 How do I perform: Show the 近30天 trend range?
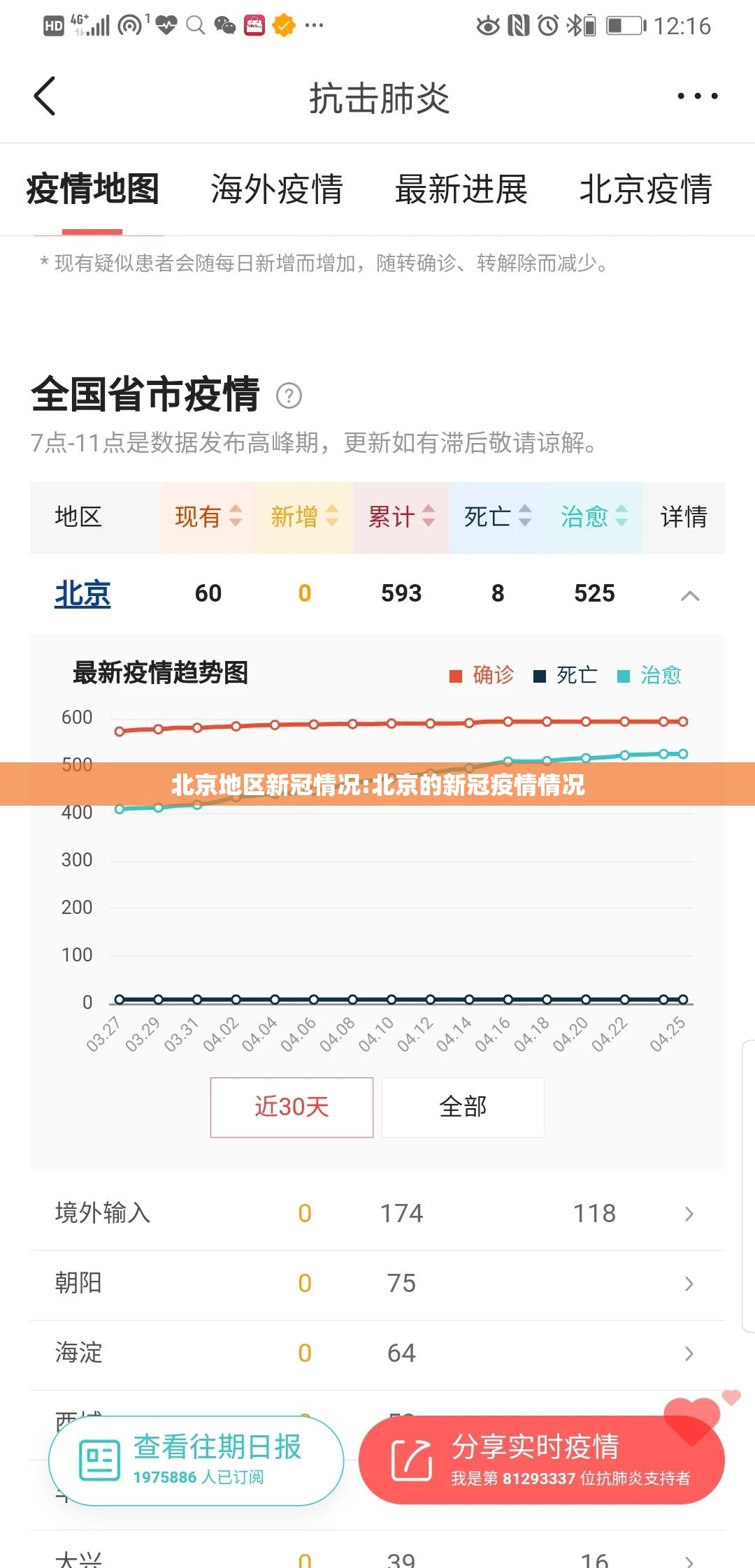click(x=292, y=1107)
